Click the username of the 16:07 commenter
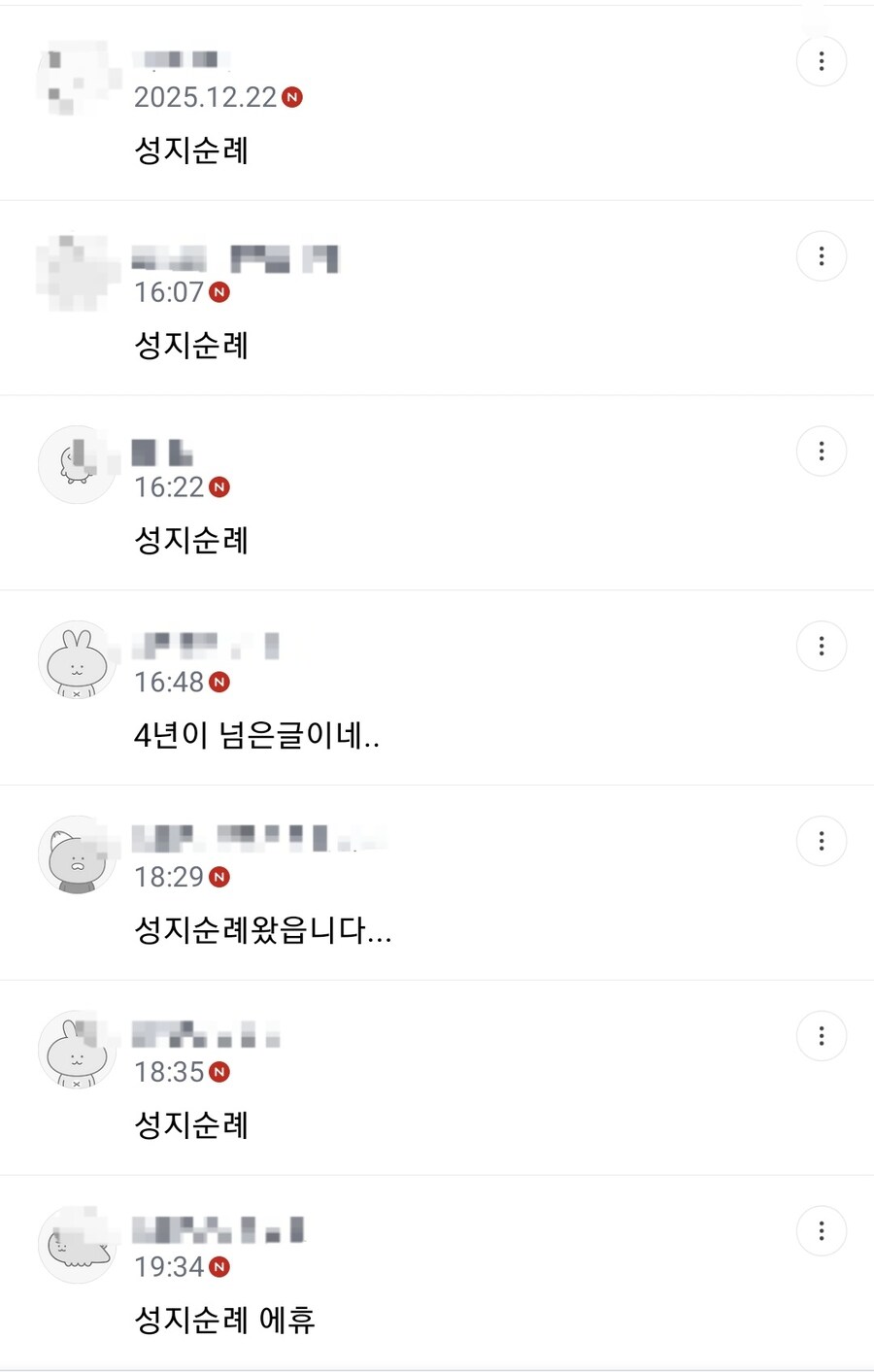The image size is (874, 1372). [x=233, y=257]
